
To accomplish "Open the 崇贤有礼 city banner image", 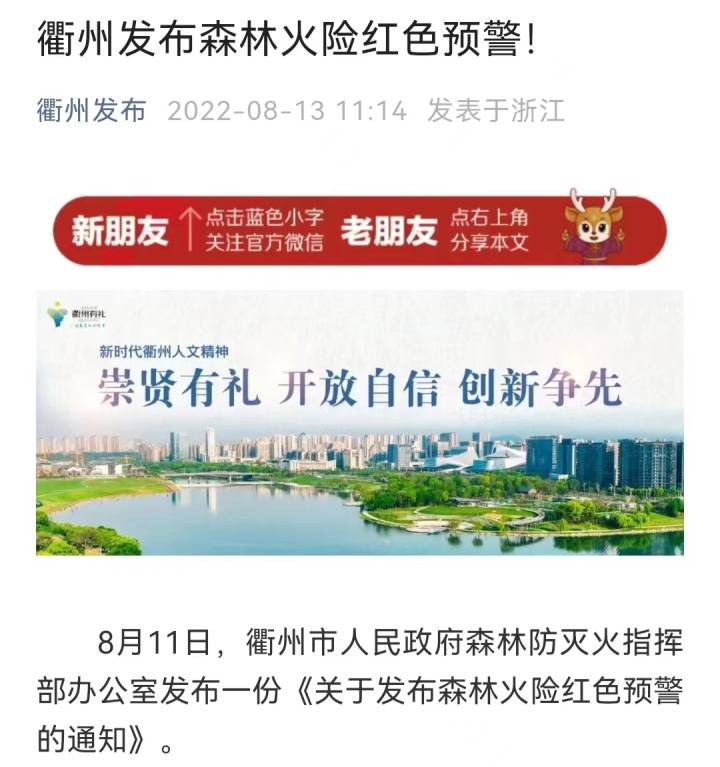I will [360, 423].
